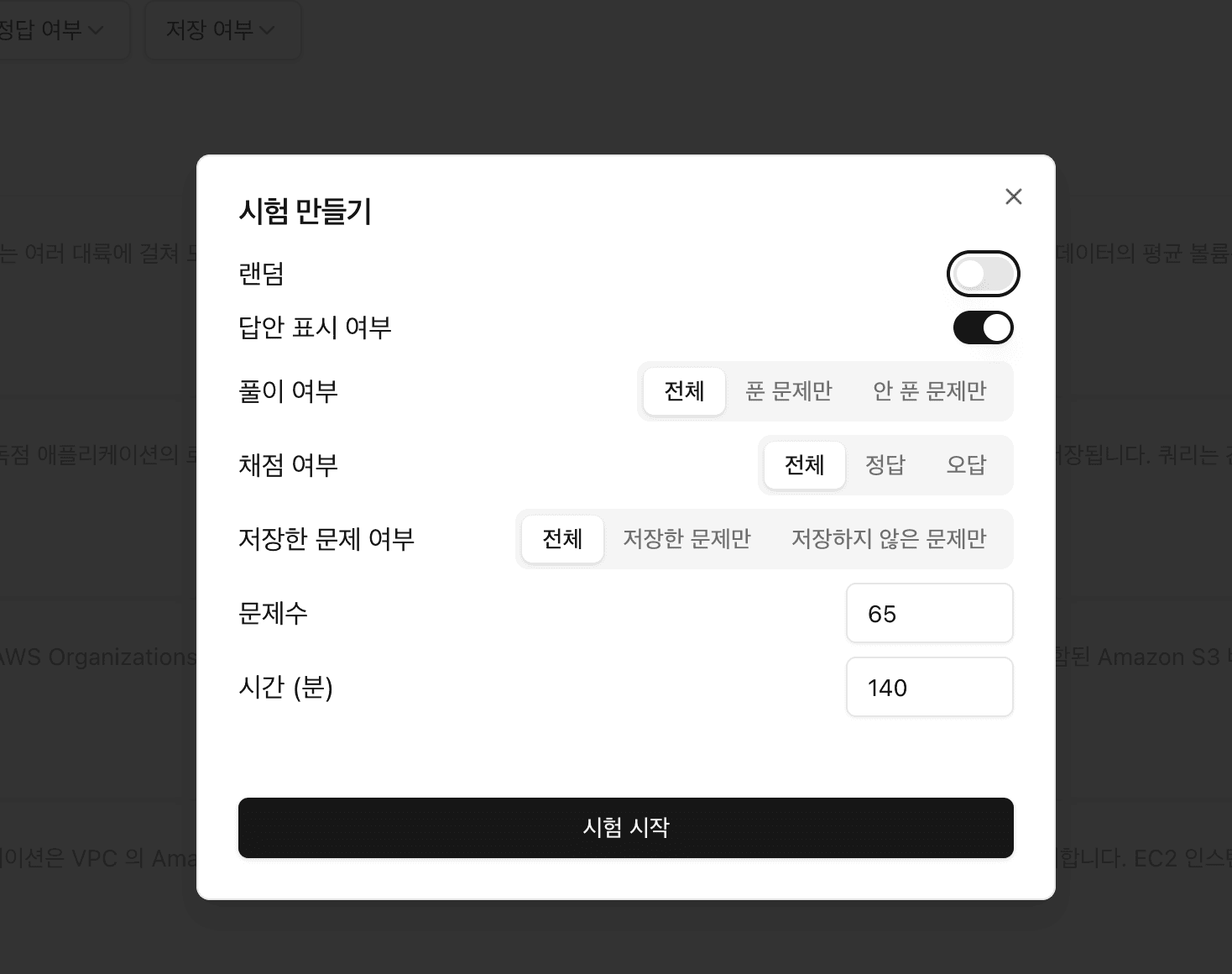This screenshot has height=974, width=1232.
Task: Turn off 답안 표시 여부 switch
Action: coord(983,327)
